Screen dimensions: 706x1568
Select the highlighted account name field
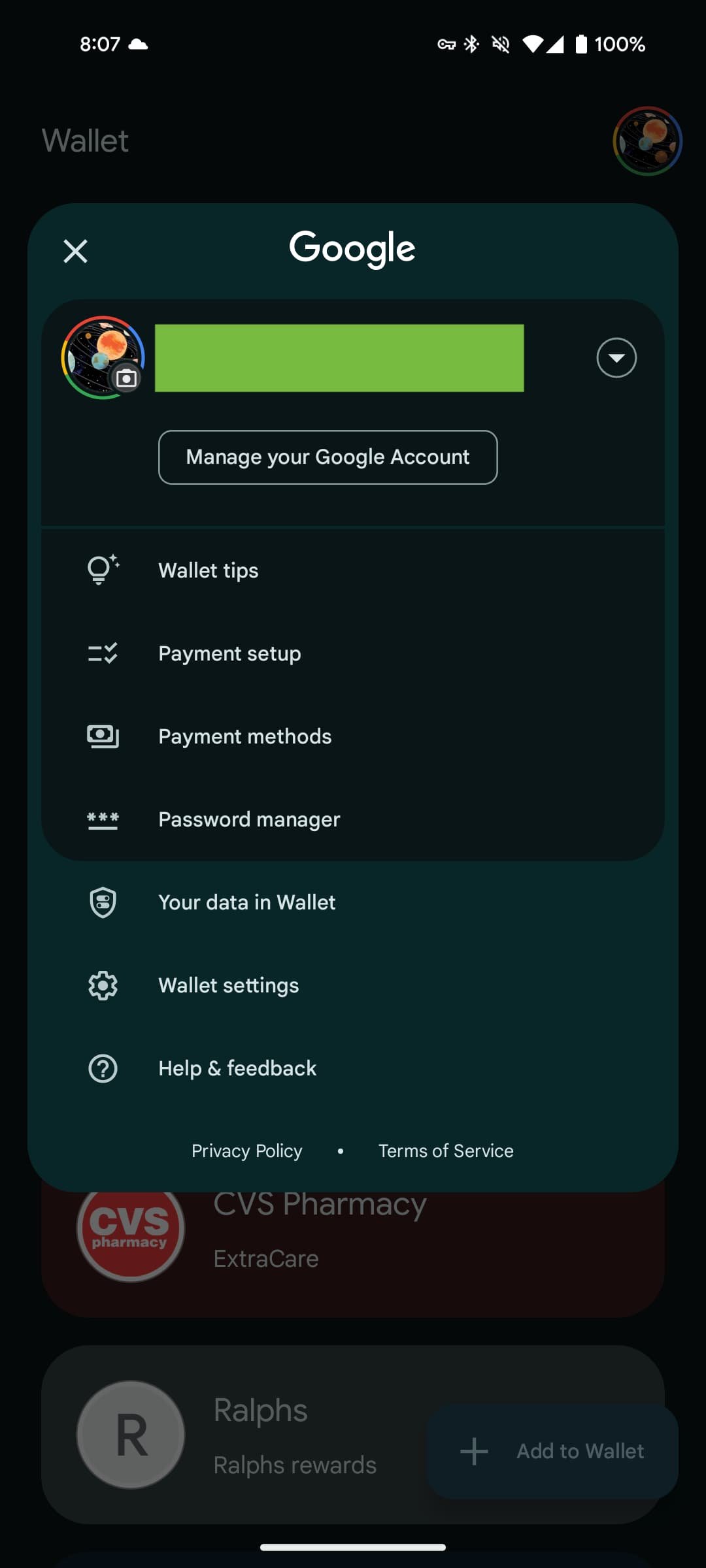(339, 357)
